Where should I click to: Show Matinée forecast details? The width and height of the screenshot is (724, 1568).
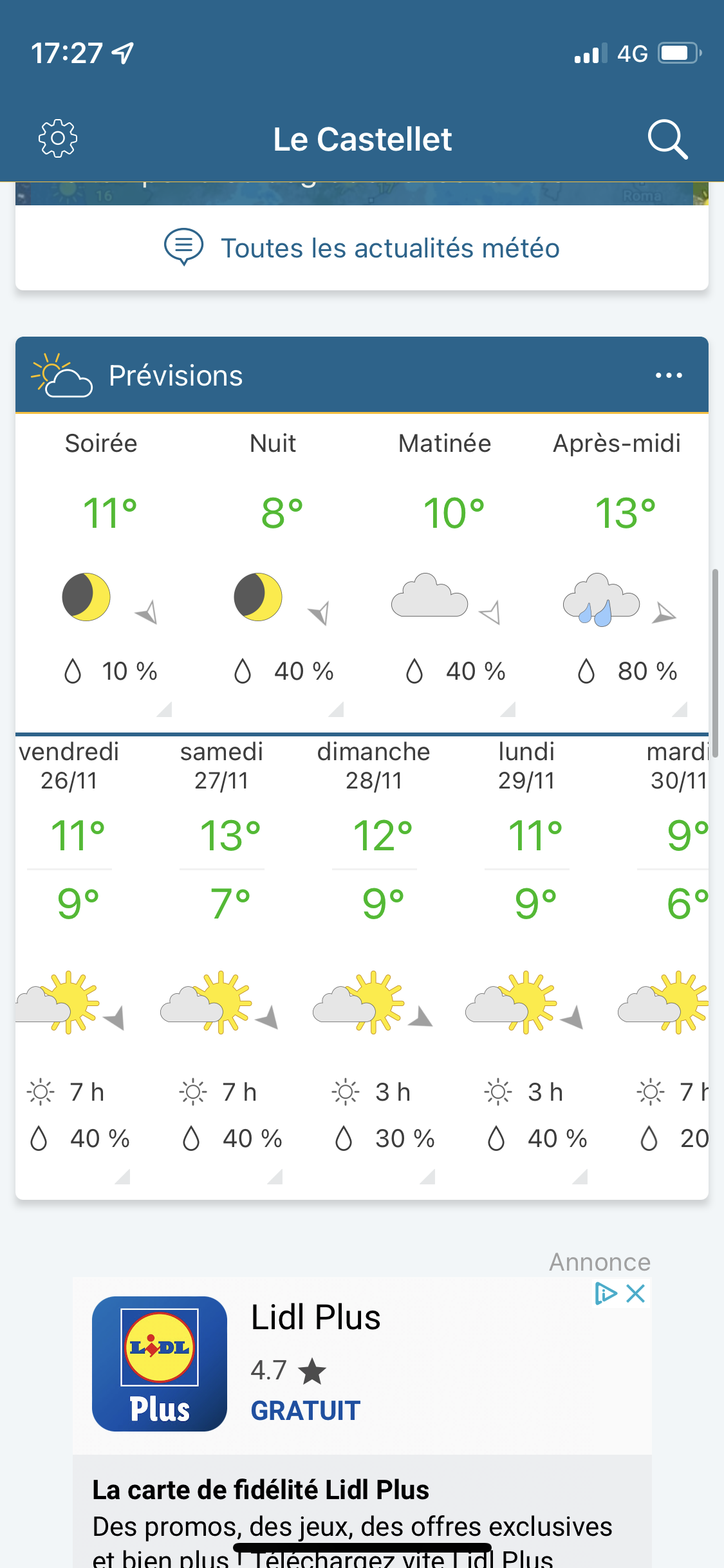[x=445, y=573]
